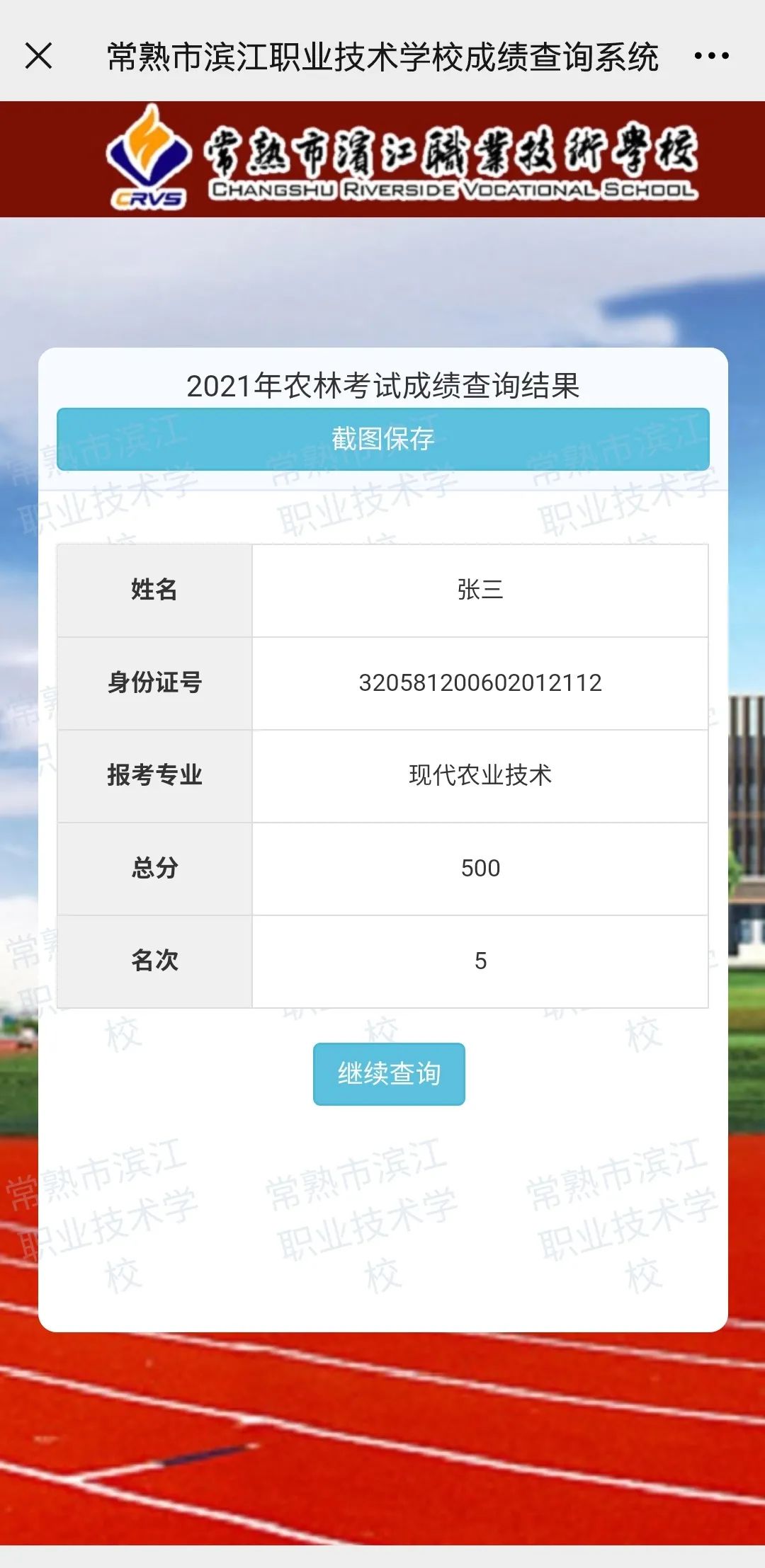
Task: Tap 继续查询 to query again
Action: click(389, 1074)
